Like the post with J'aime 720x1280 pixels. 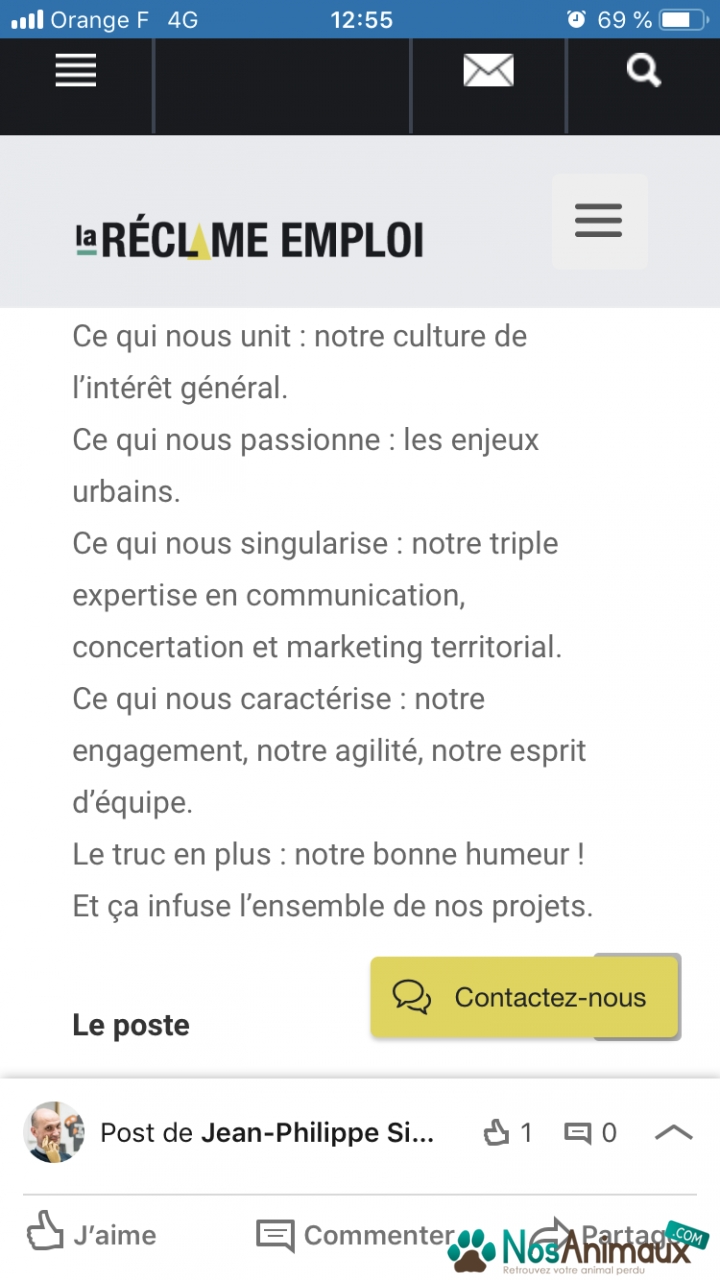[x=92, y=1235]
